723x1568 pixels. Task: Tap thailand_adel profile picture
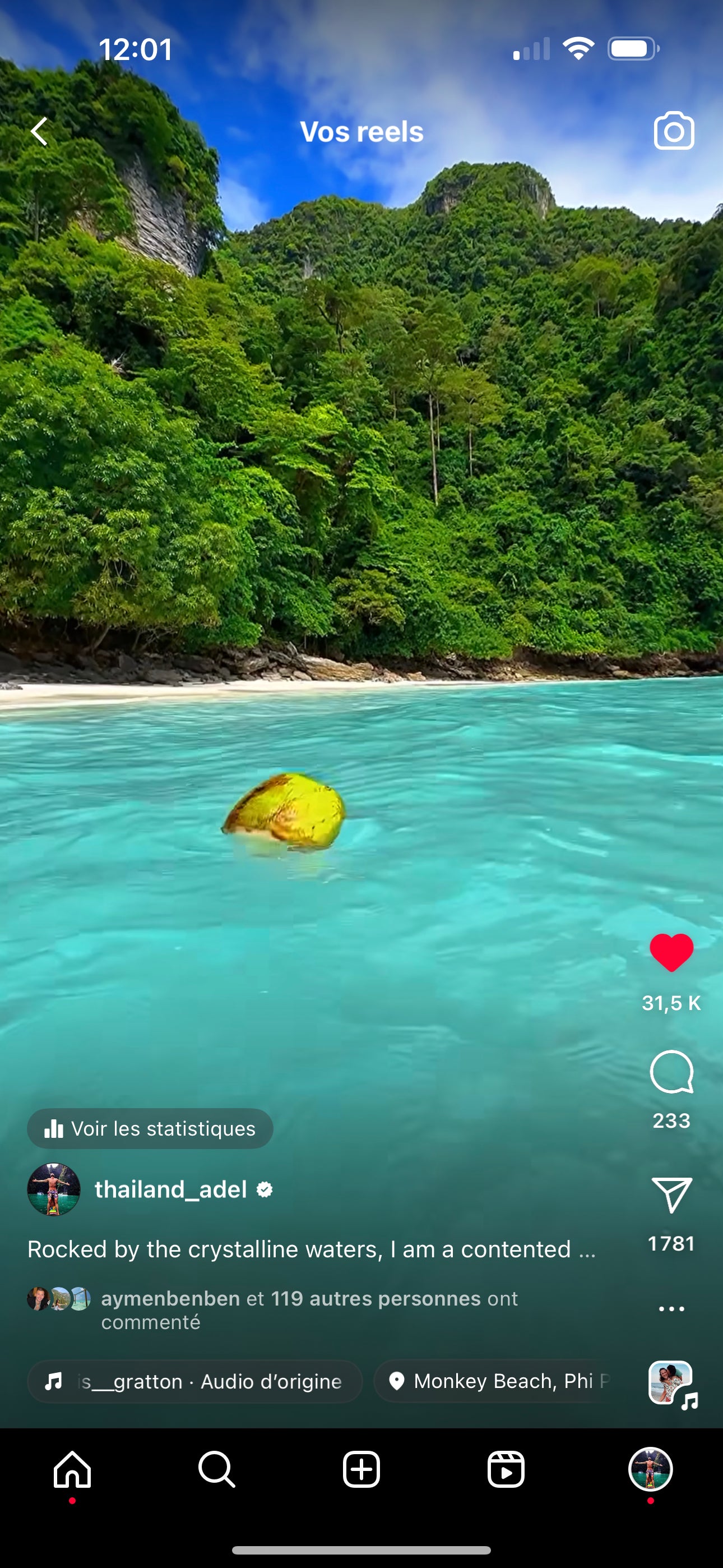[x=54, y=1189]
